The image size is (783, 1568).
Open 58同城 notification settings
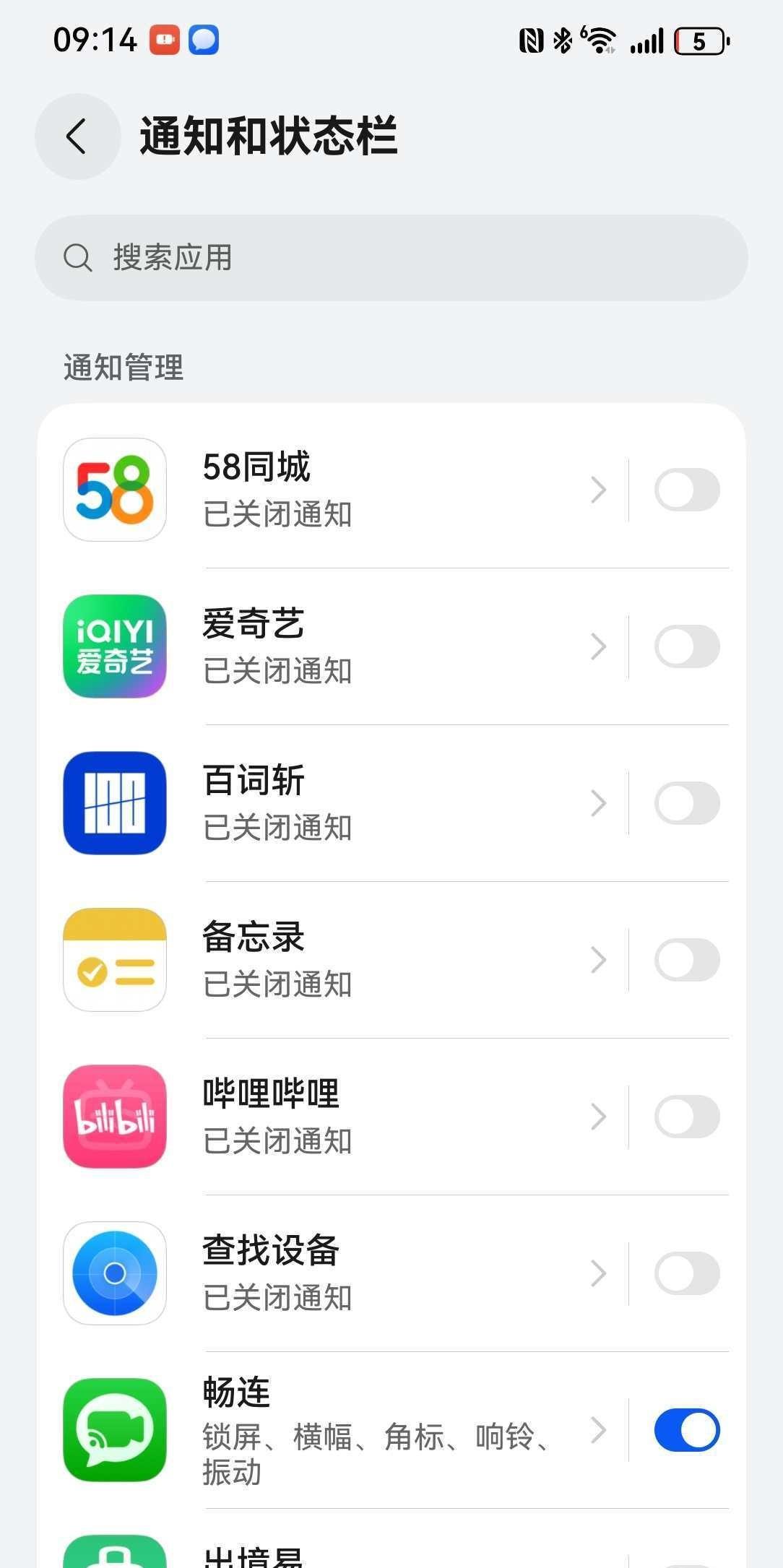click(397, 490)
